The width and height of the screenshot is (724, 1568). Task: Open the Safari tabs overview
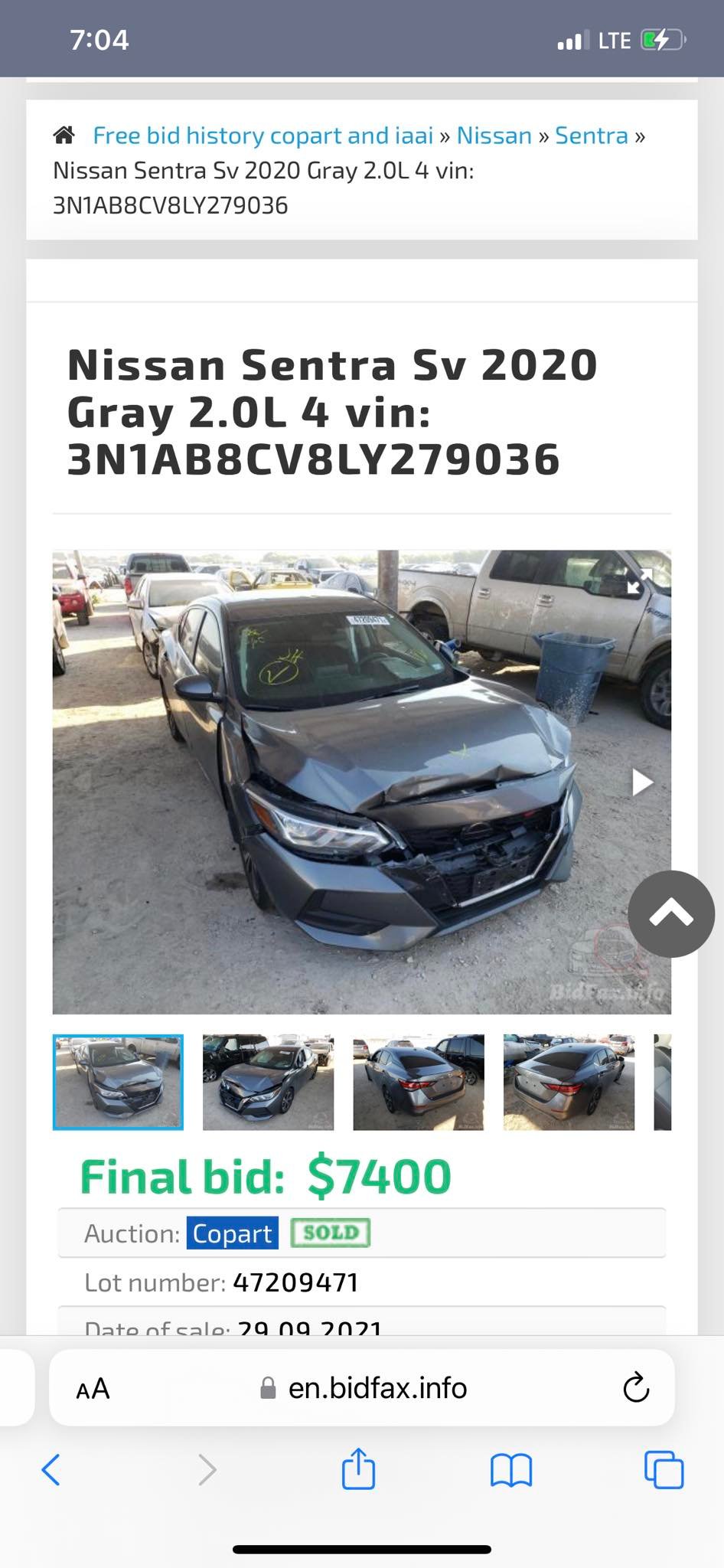click(664, 1469)
